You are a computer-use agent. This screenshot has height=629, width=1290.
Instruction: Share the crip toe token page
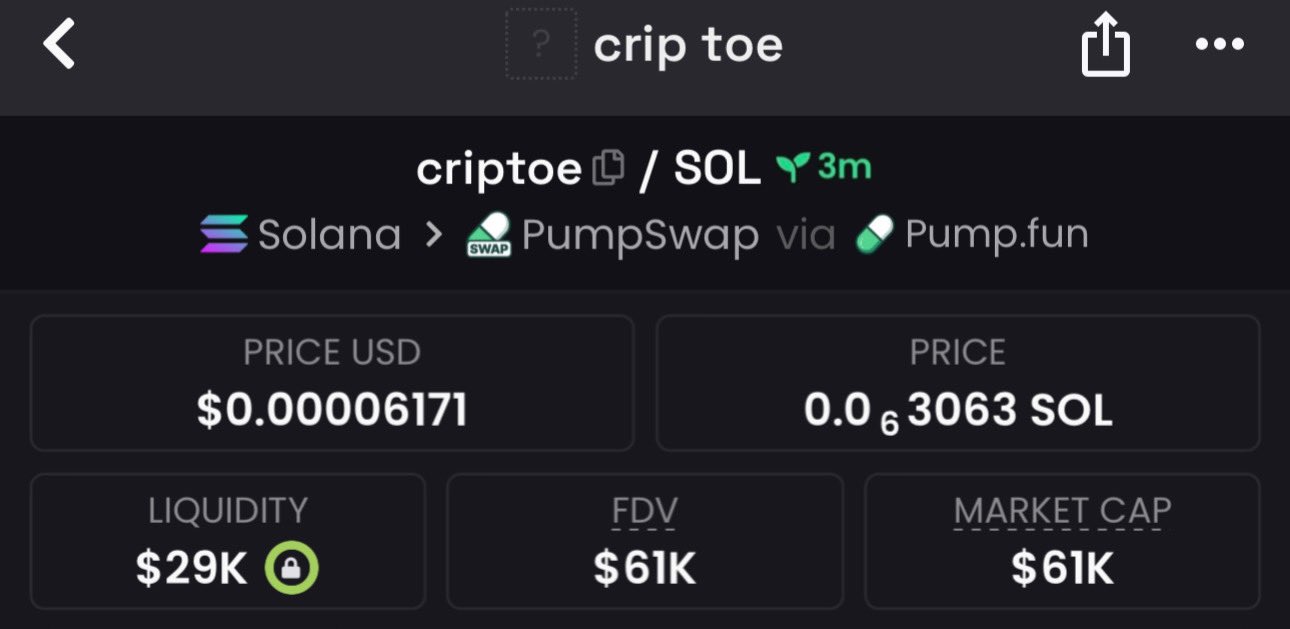(x=1105, y=46)
